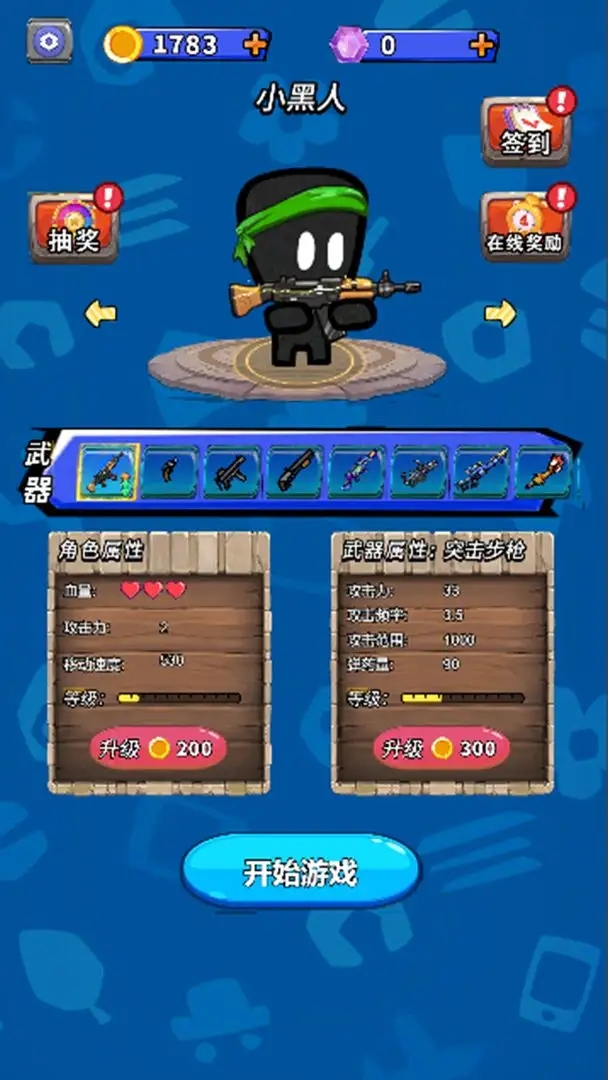
Task: Upgrade weapon for 300 coins
Action: [x=441, y=749]
